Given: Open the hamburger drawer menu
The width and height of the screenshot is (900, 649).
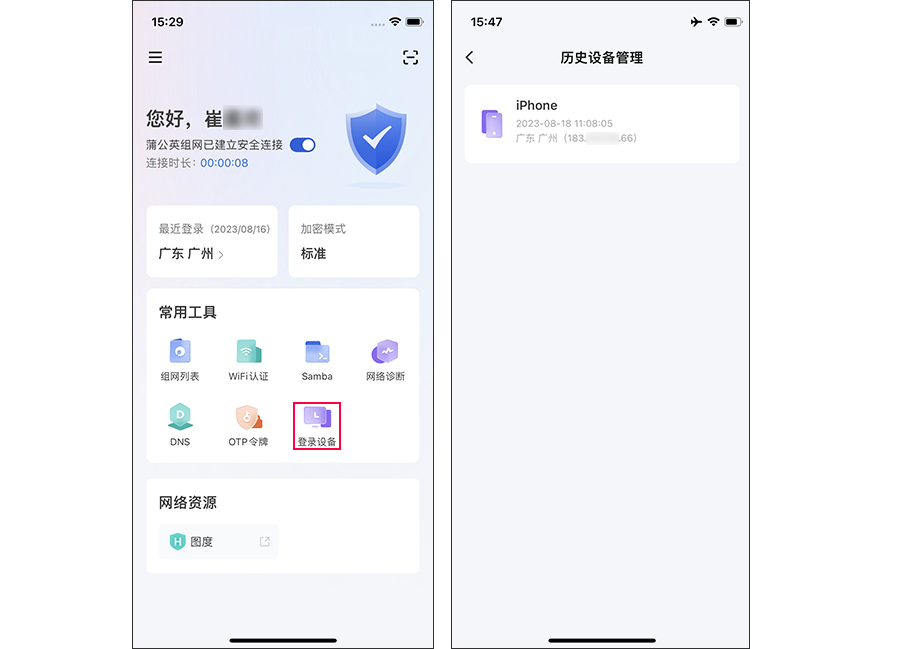Looking at the screenshot, I should click(x=155, y=58).
